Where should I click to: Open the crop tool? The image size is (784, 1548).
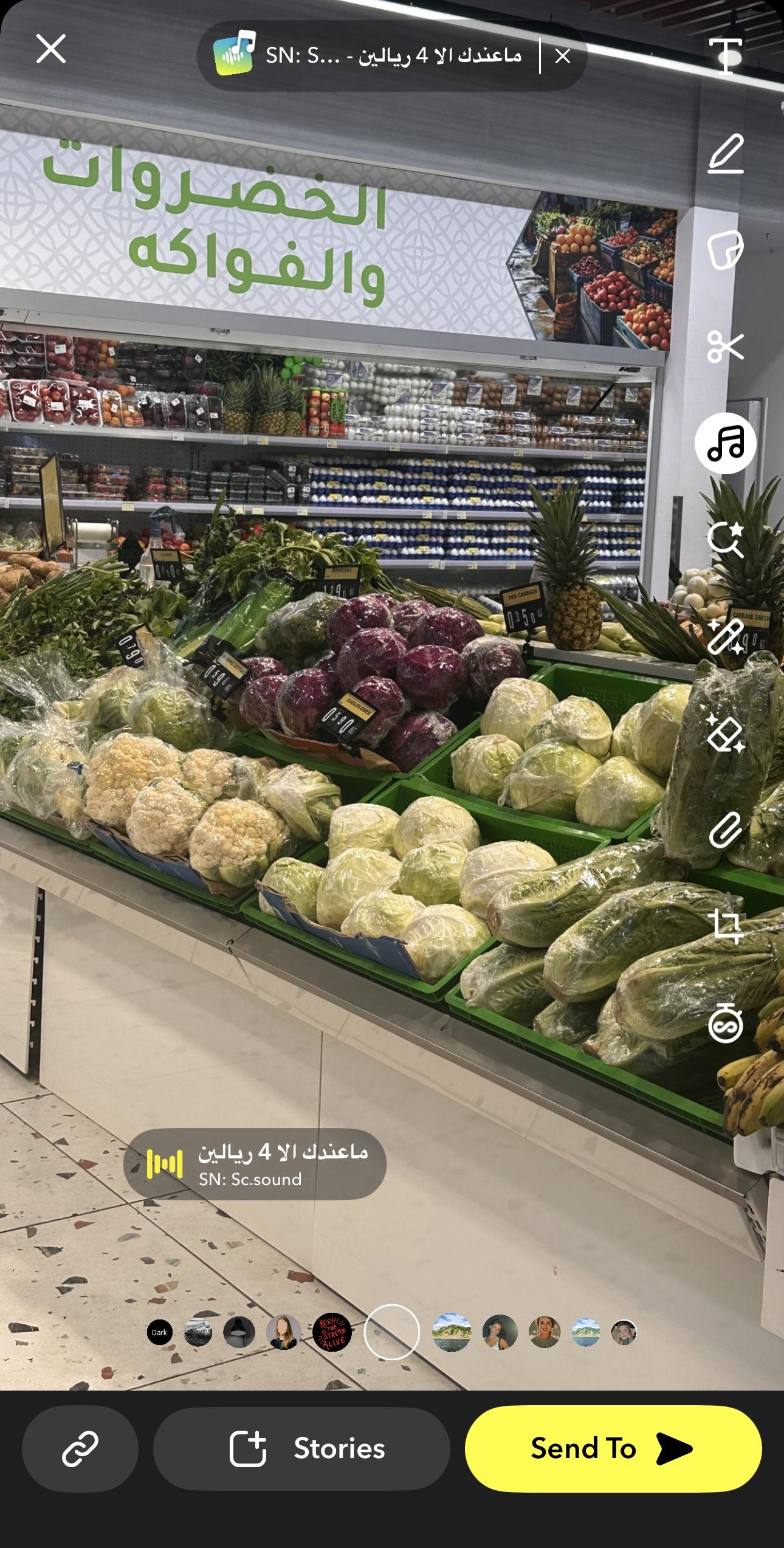[x=726, y=927]
